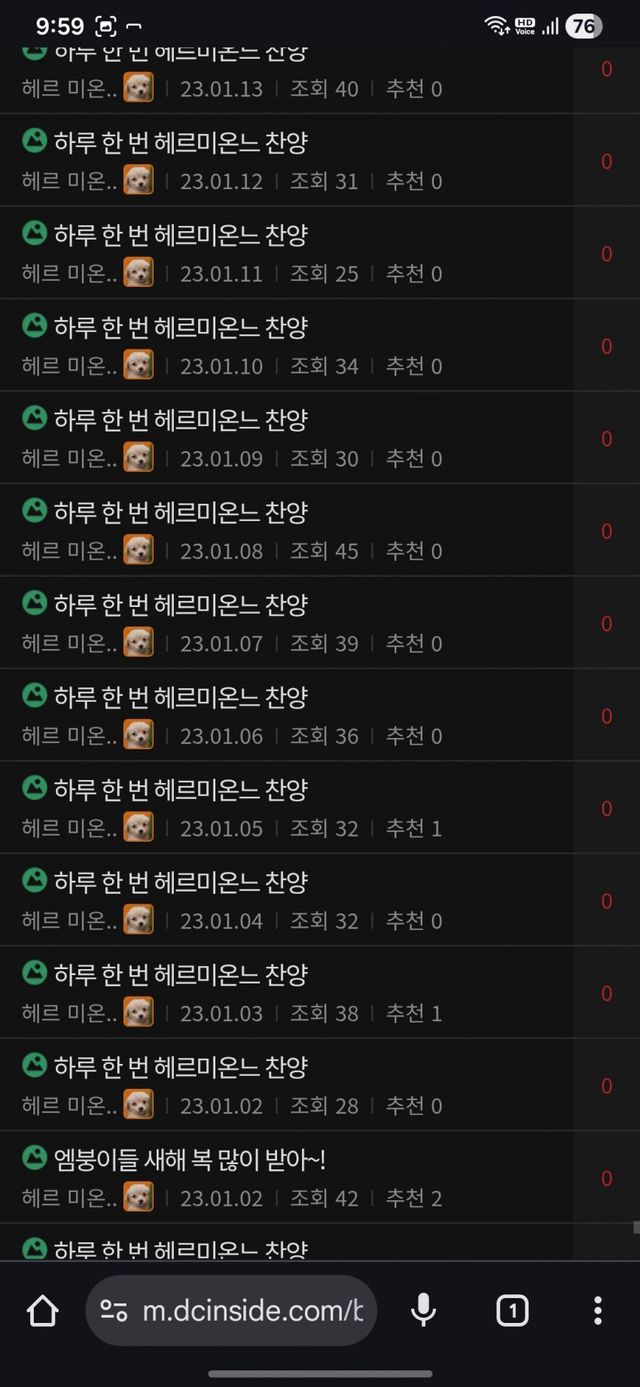Open the post dated 23.01.08

coord(286,530)
